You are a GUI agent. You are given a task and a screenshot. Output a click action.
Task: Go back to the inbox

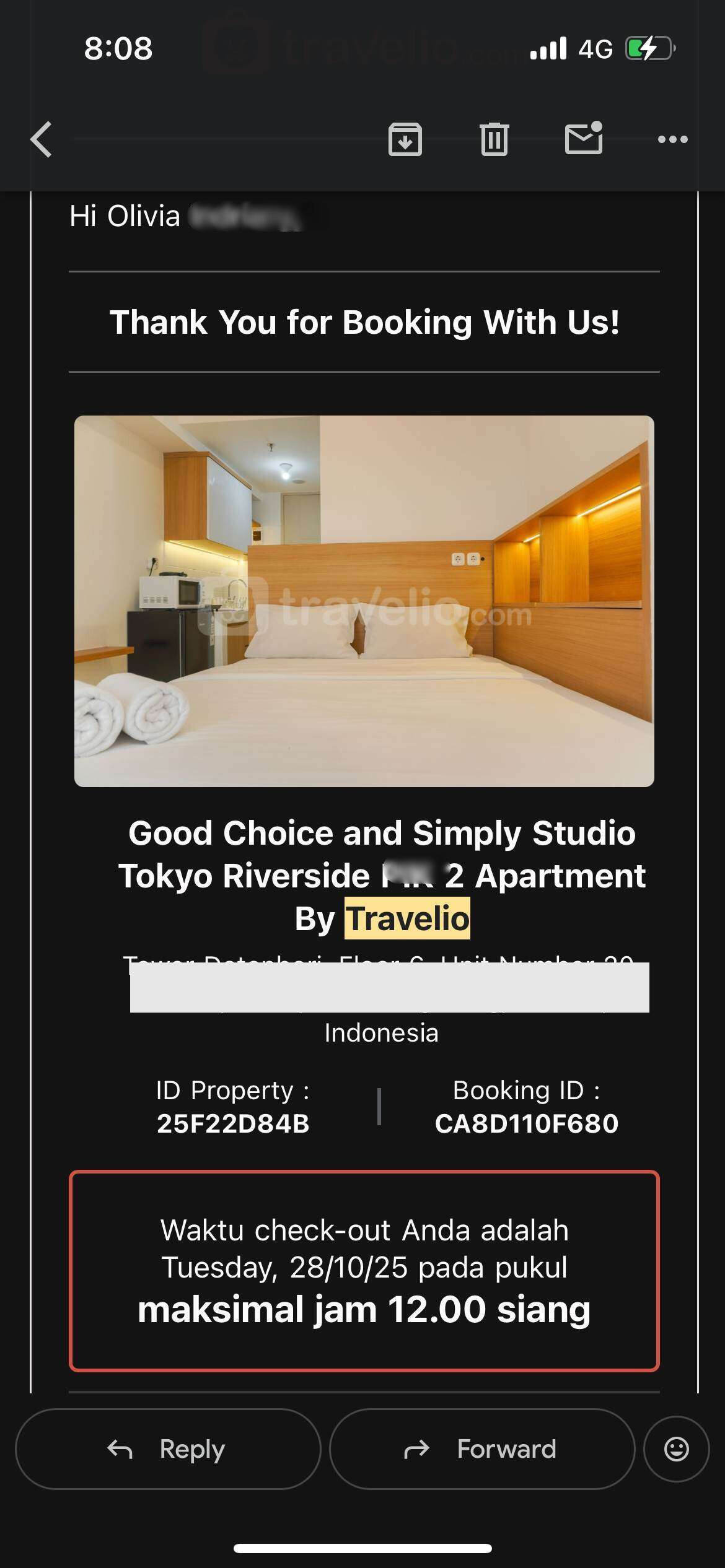click(42, 139)
